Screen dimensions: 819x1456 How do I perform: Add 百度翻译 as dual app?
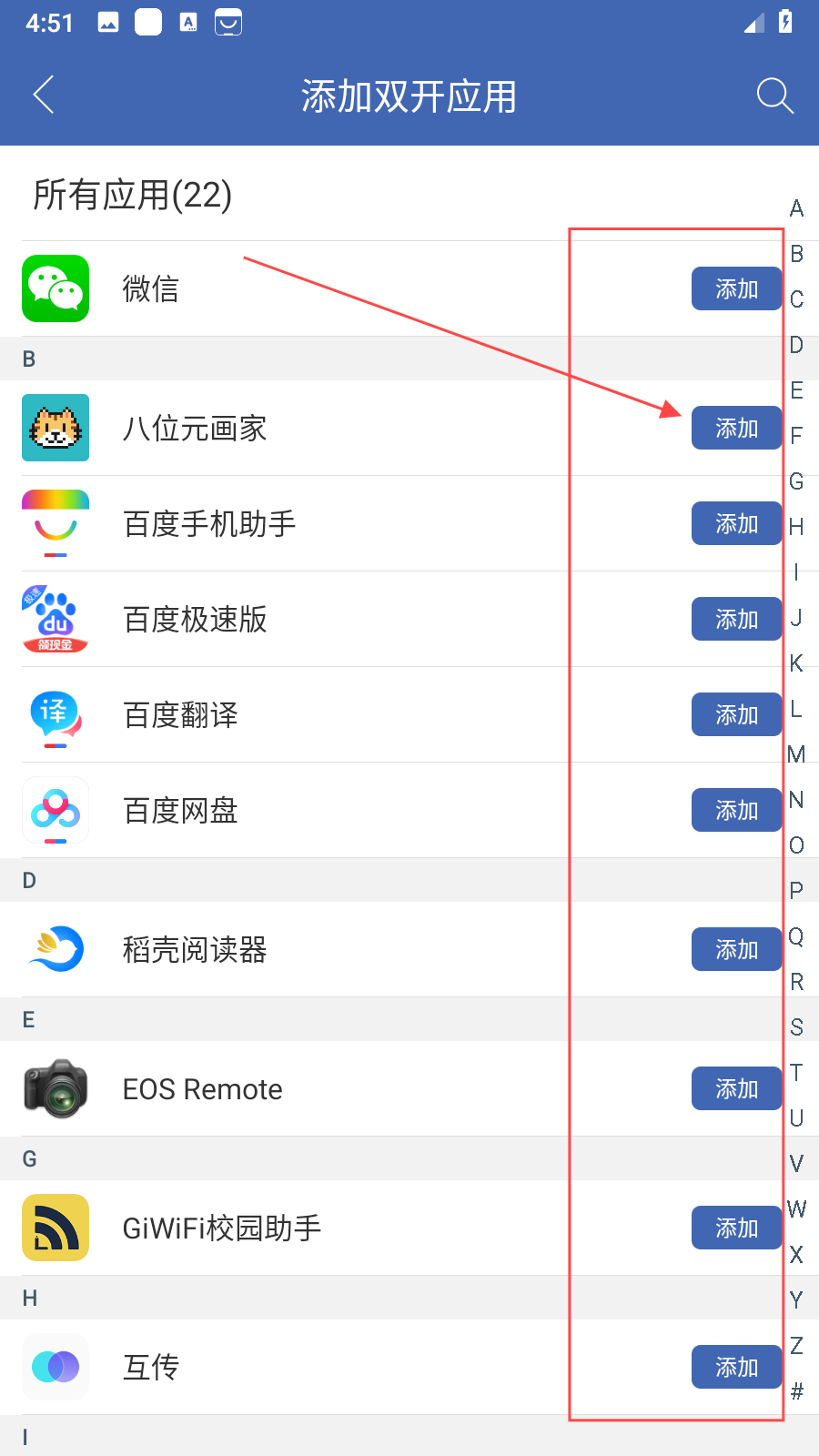[736, 714]
